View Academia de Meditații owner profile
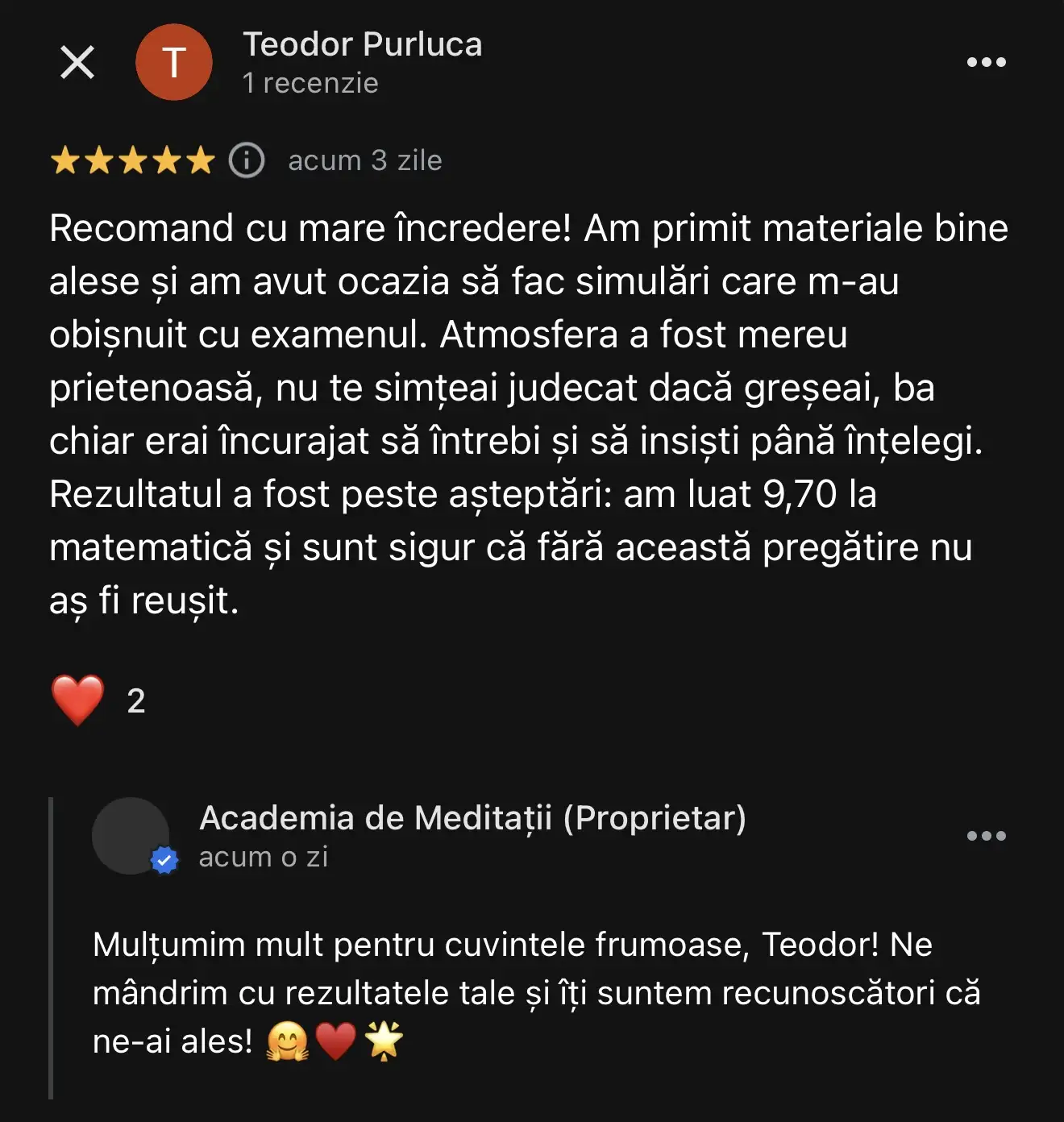1064x1122 pixels. coord(131,836)
